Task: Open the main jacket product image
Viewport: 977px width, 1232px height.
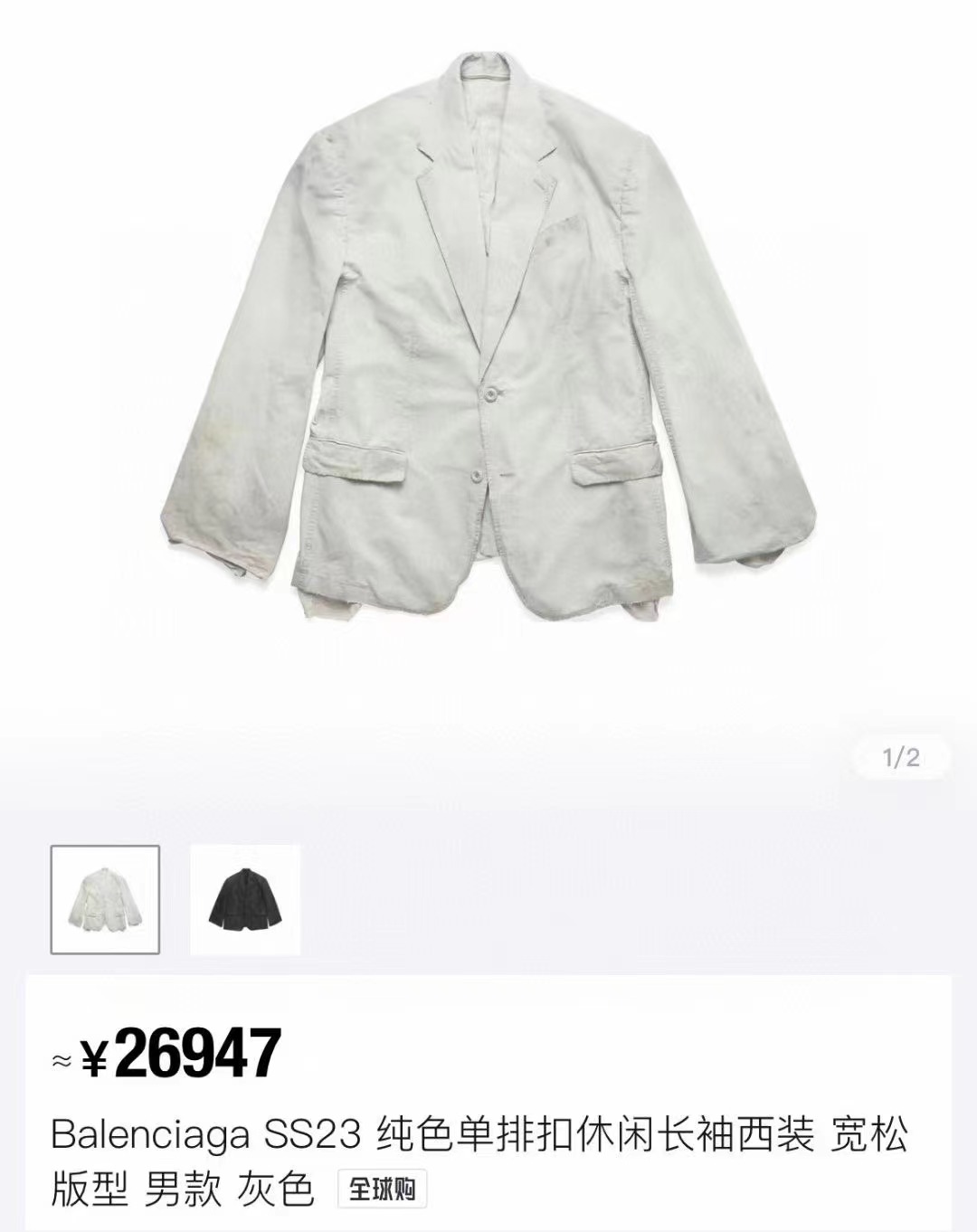Action: click(488, 344)
